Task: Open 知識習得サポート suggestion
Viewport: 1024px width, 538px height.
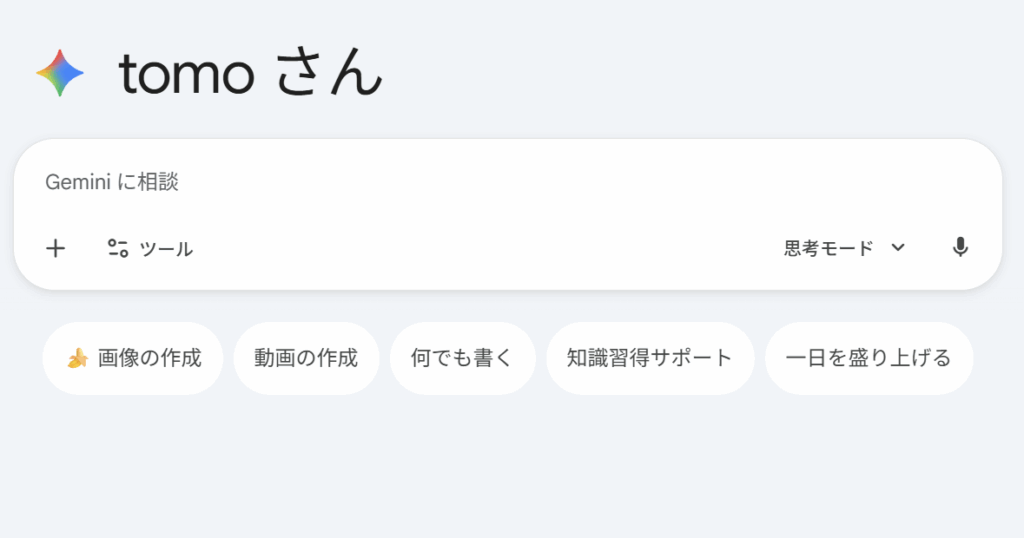Action: (x=649, y=358)
